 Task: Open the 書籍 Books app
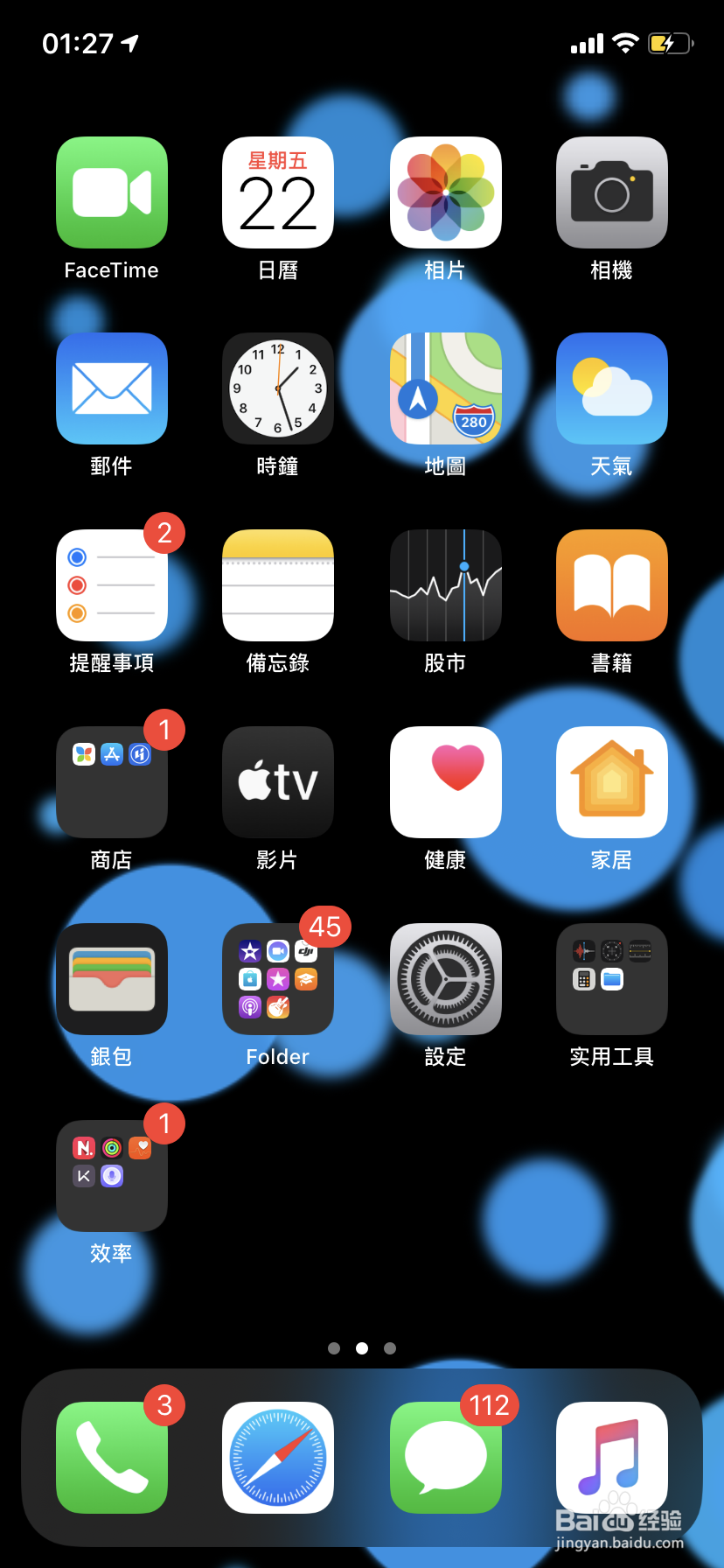tap(611, 585)
